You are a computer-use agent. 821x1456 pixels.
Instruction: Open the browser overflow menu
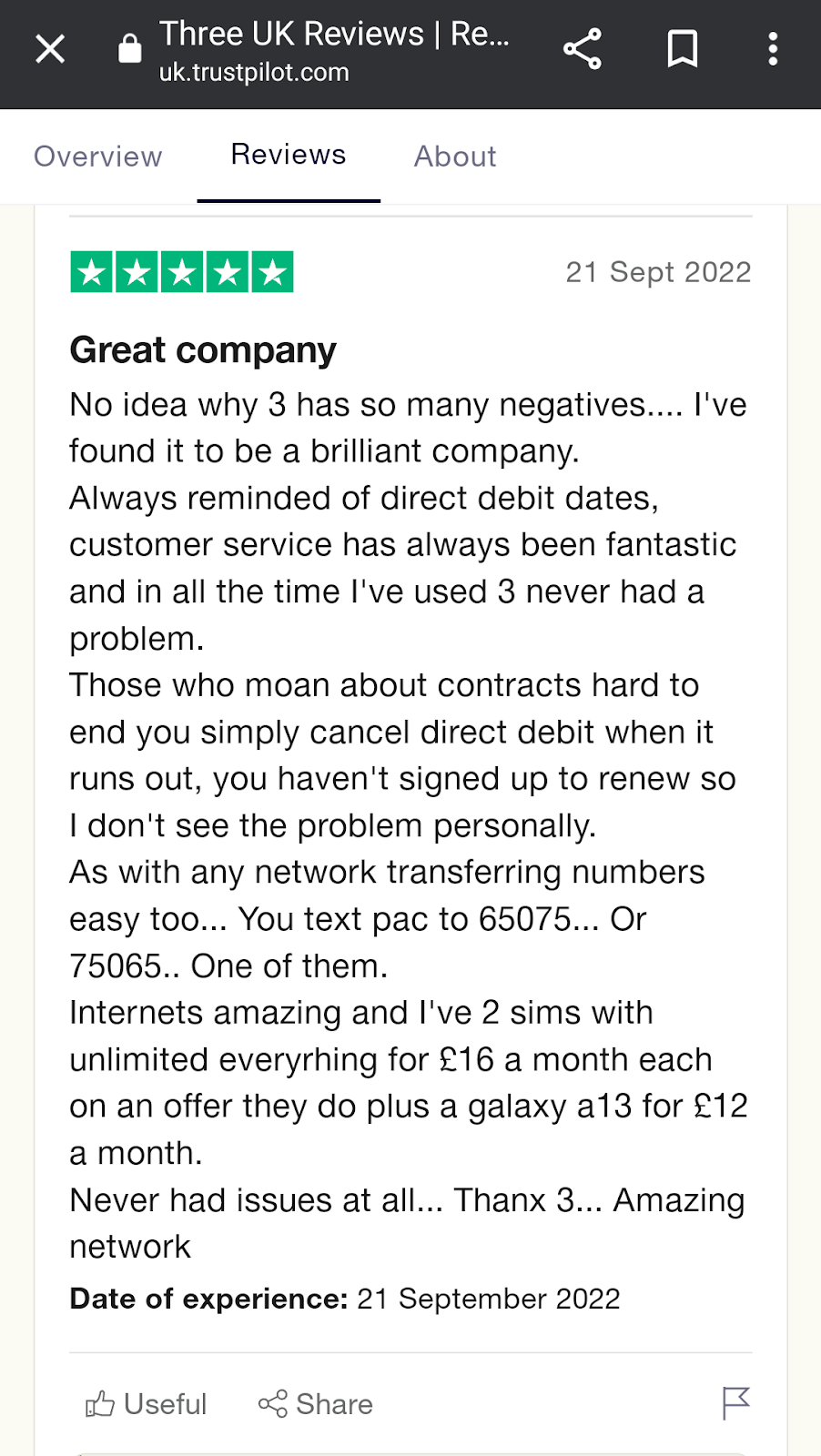pos(773,49)
